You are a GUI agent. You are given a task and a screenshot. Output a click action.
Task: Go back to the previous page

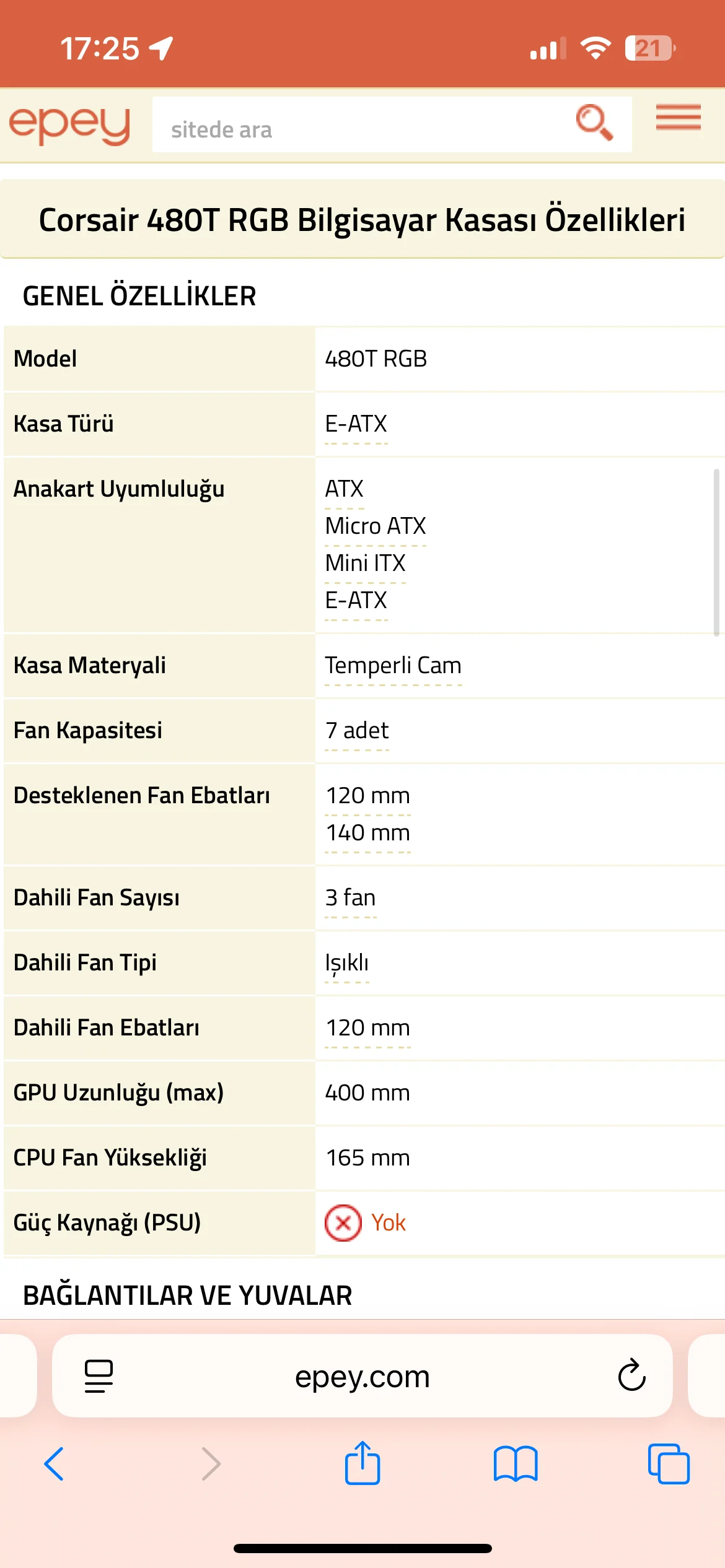pyautogui.click(x=55, y=1464)
